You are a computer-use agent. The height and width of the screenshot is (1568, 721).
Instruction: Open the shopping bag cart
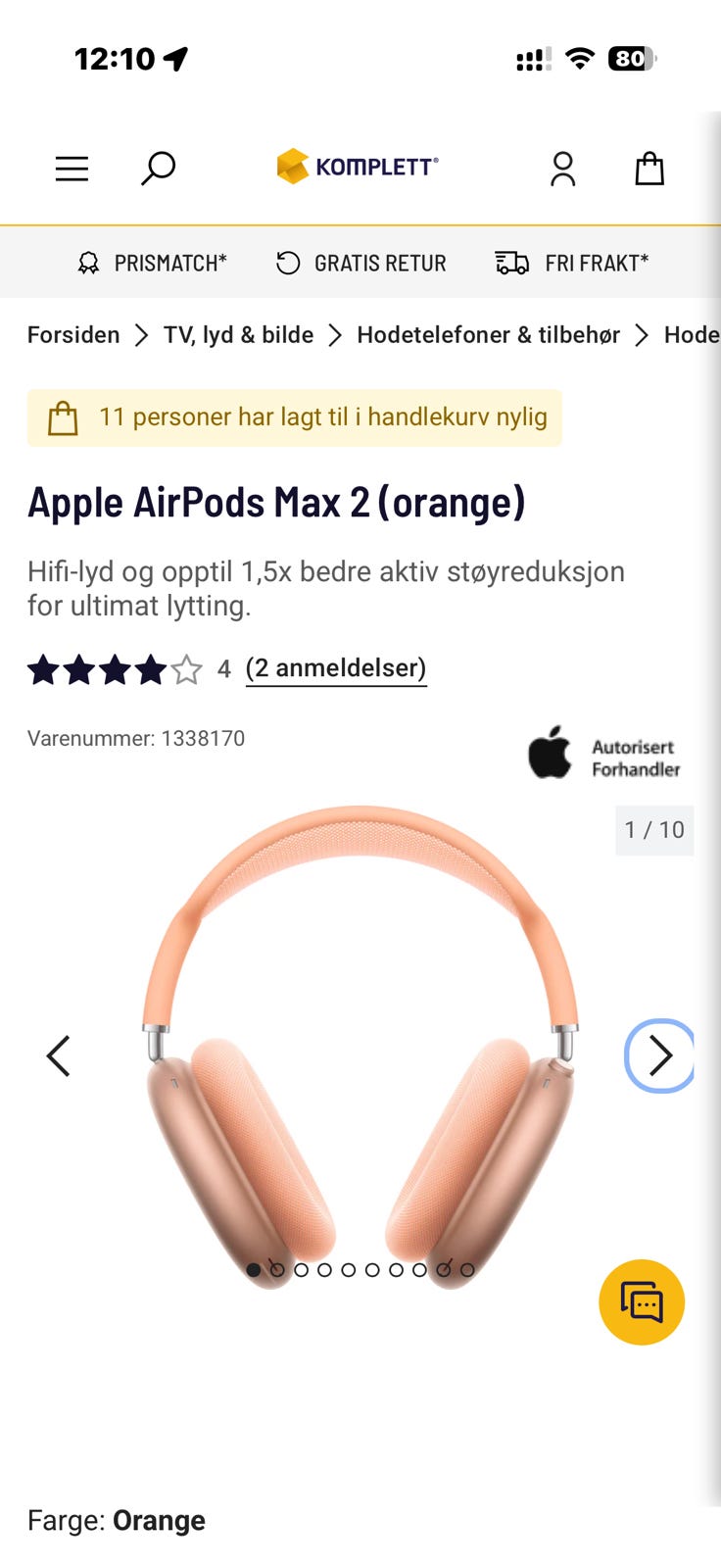(x=649, y=169)
